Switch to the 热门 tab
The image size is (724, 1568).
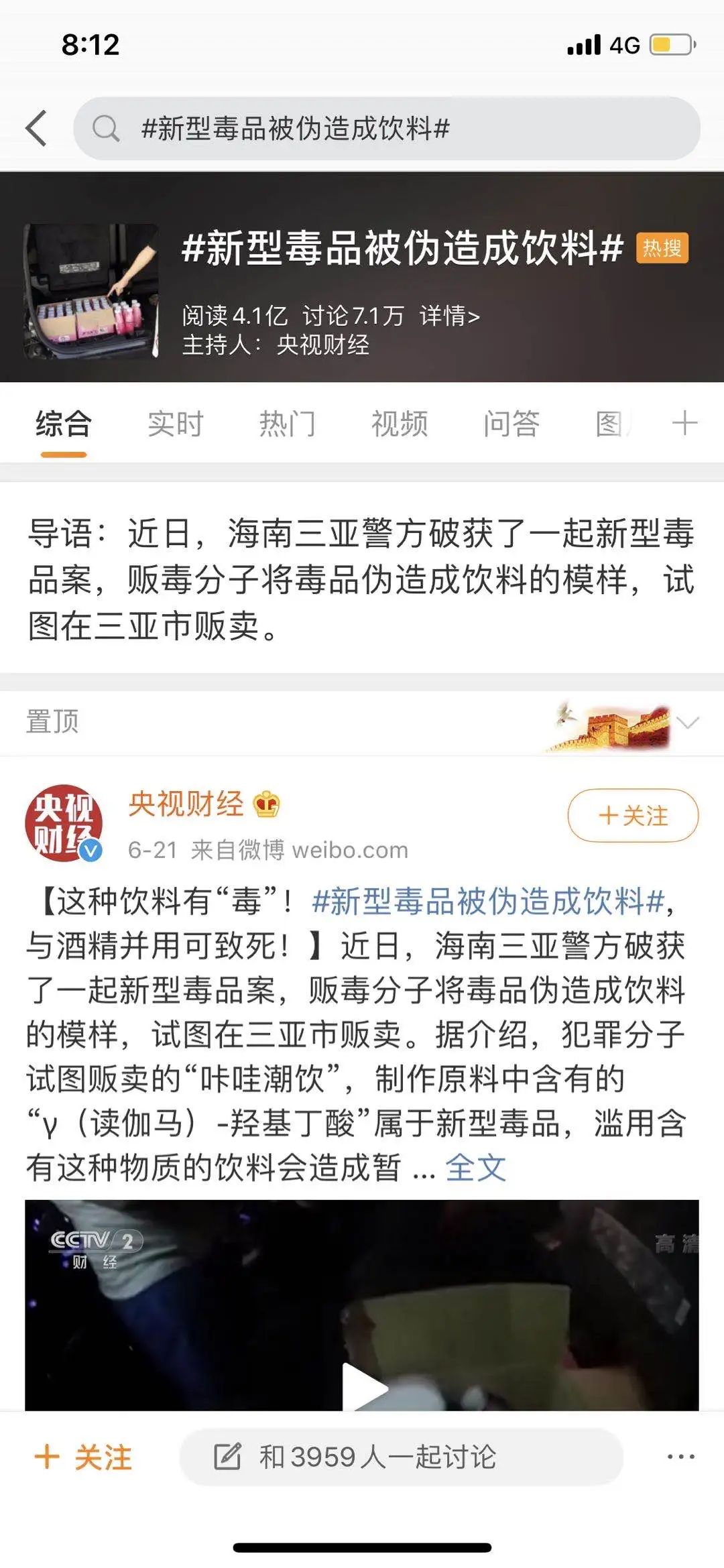tap(287, 424)
